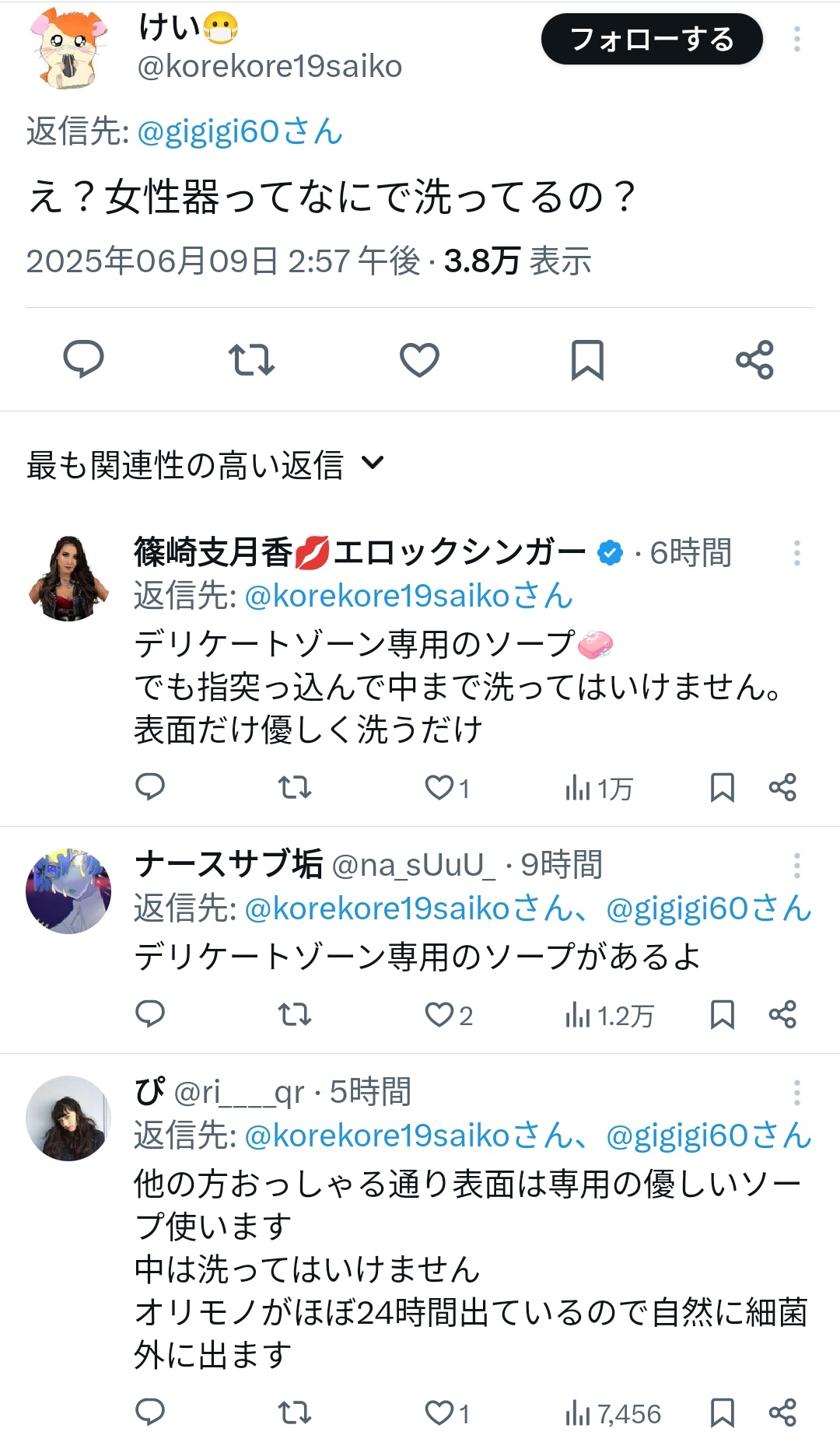Repost けい's main post

point(251,359)
